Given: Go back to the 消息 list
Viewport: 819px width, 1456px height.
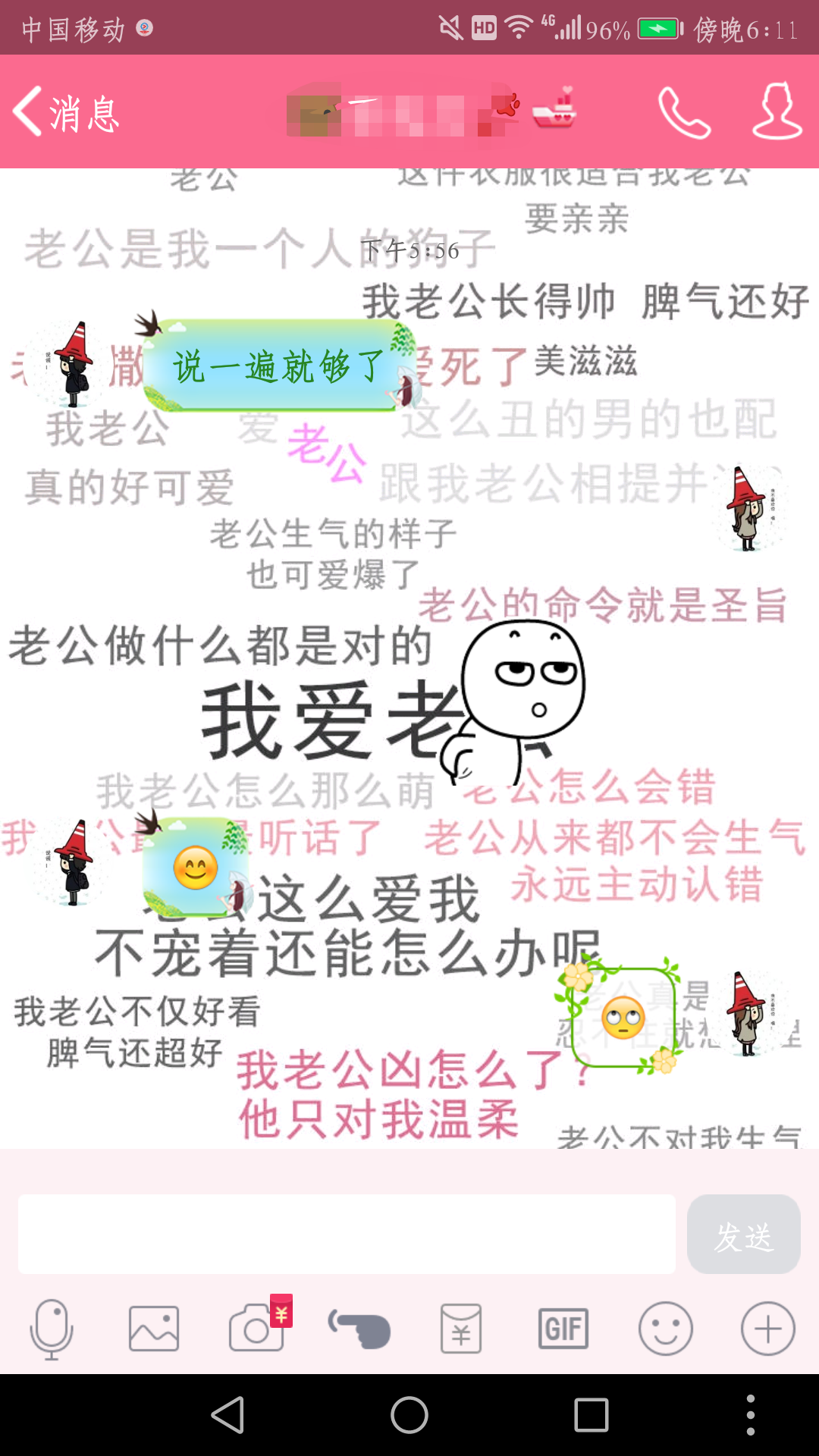Looking at the screenshot, I should point(67,112).
